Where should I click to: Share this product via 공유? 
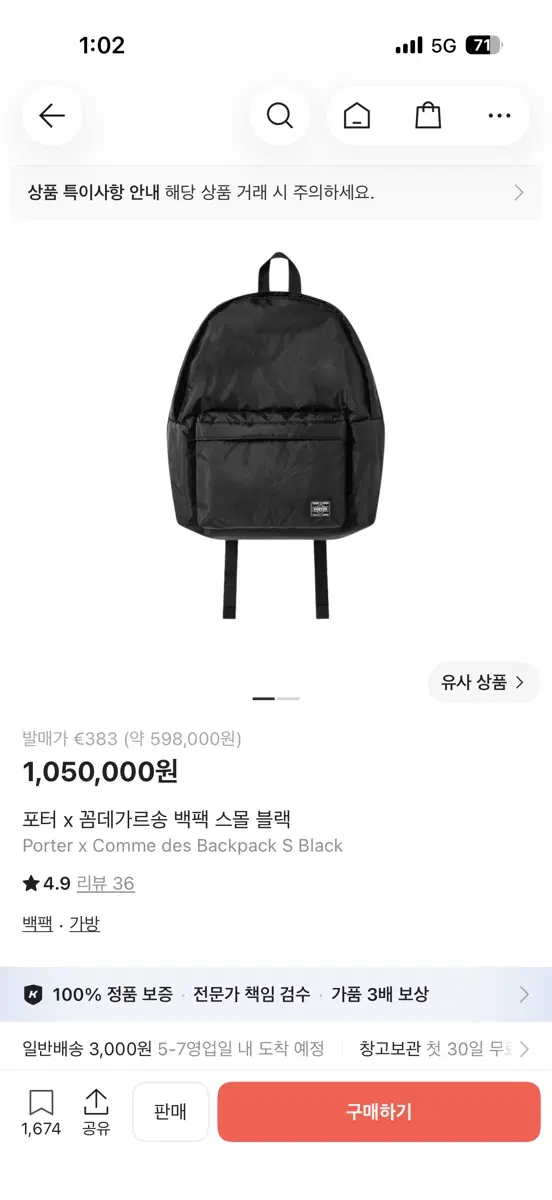[x=96, y=1112]
